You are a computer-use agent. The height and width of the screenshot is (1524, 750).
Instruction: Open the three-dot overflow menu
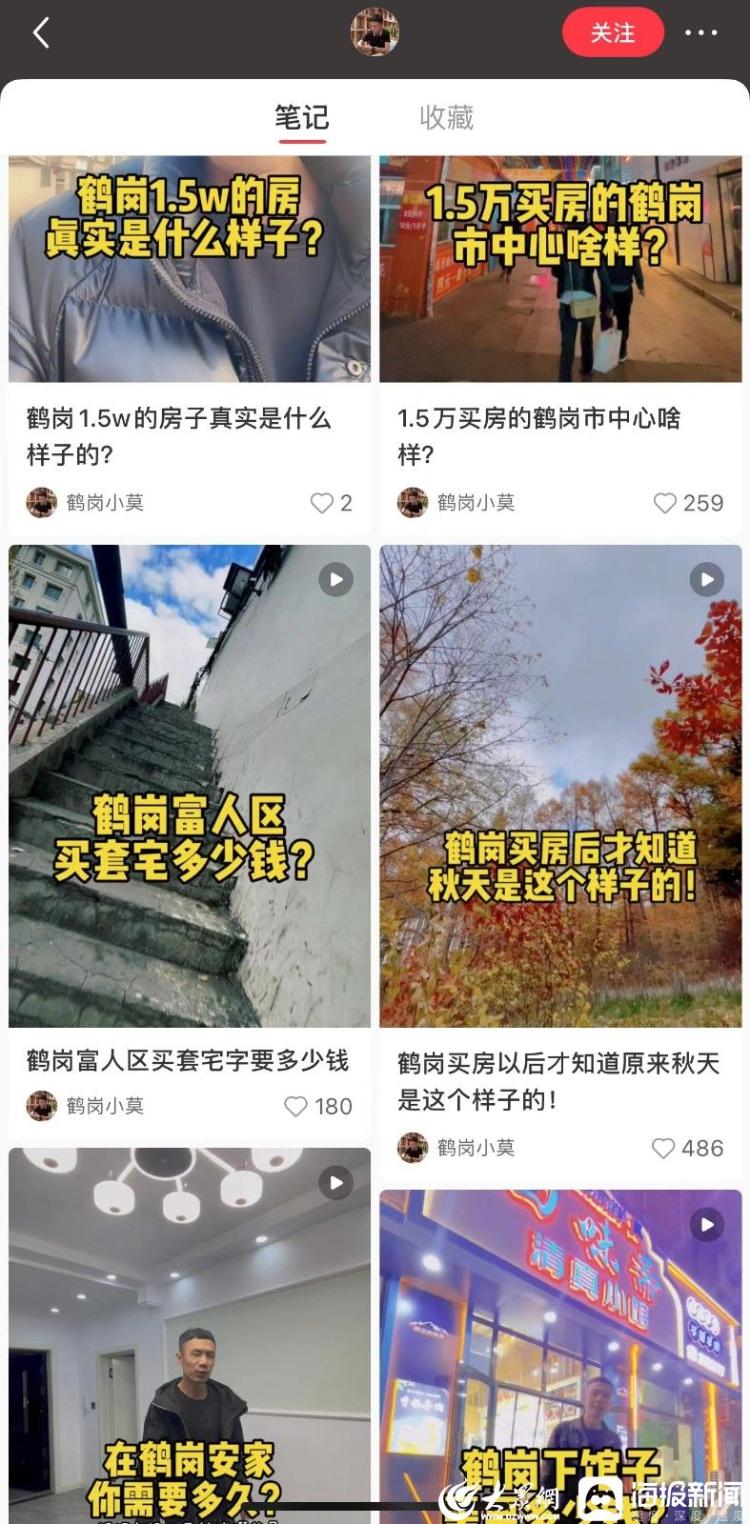(x=700, y=33)
